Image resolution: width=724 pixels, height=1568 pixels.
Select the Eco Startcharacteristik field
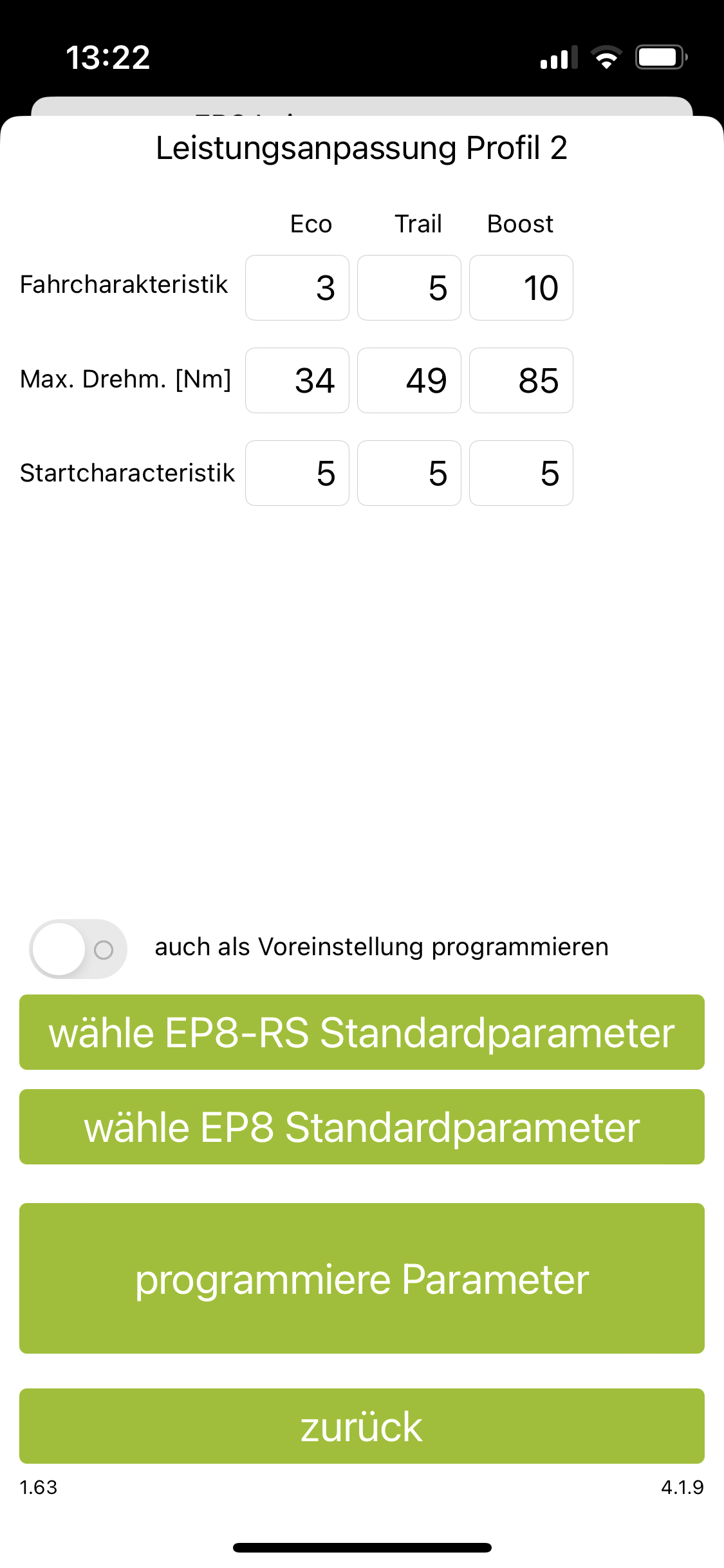pos(297,473)
